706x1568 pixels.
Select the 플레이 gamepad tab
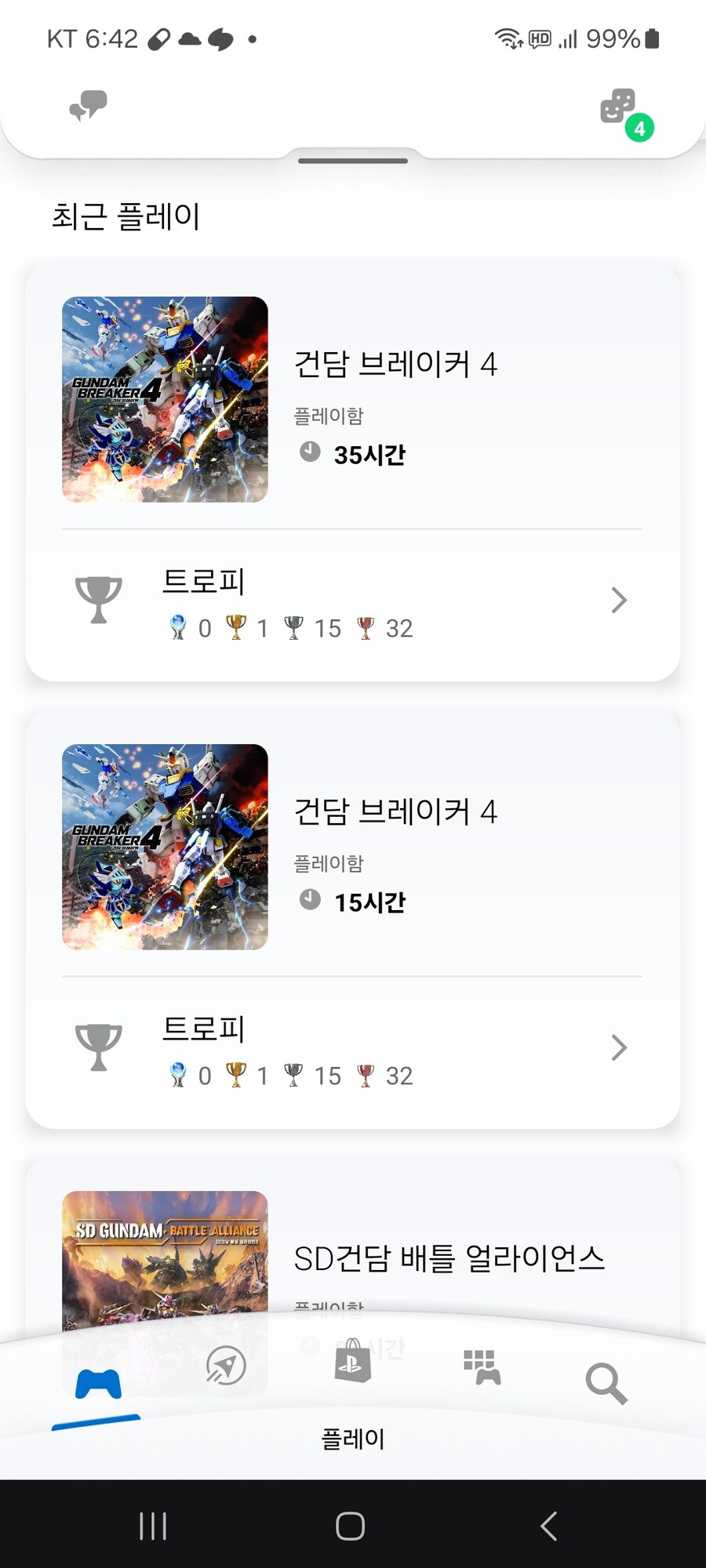[98, 1385]
